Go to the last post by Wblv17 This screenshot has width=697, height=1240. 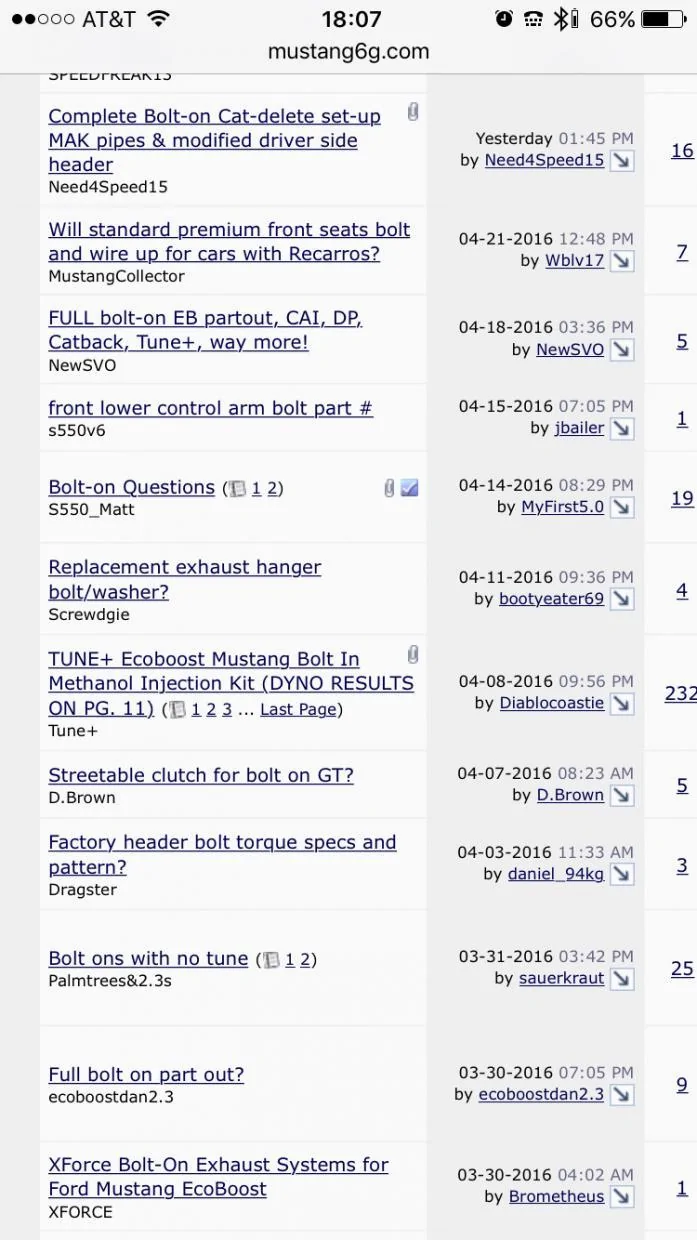[622, 261]
